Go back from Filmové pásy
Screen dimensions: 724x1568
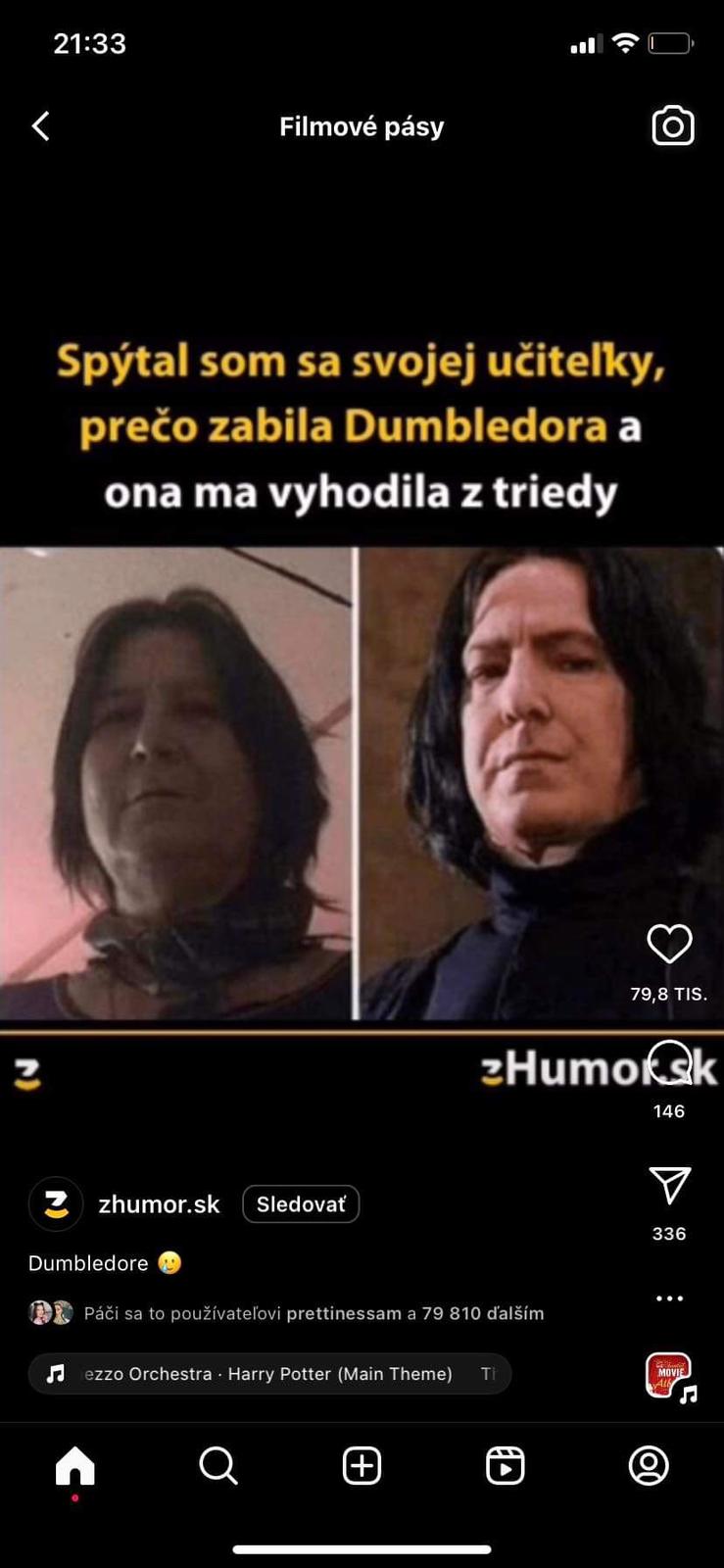click(x=40, y=126)
